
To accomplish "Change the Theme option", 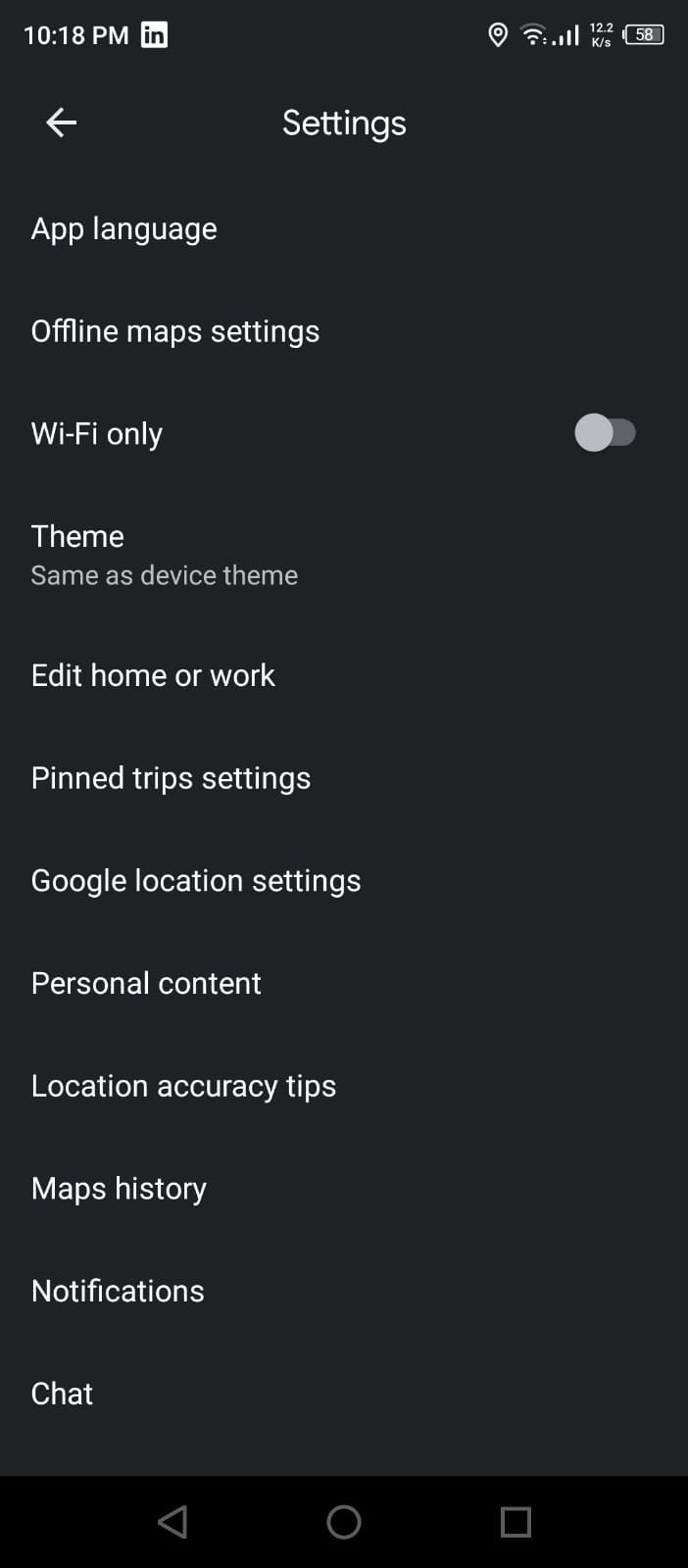I will tap(164, 554).
